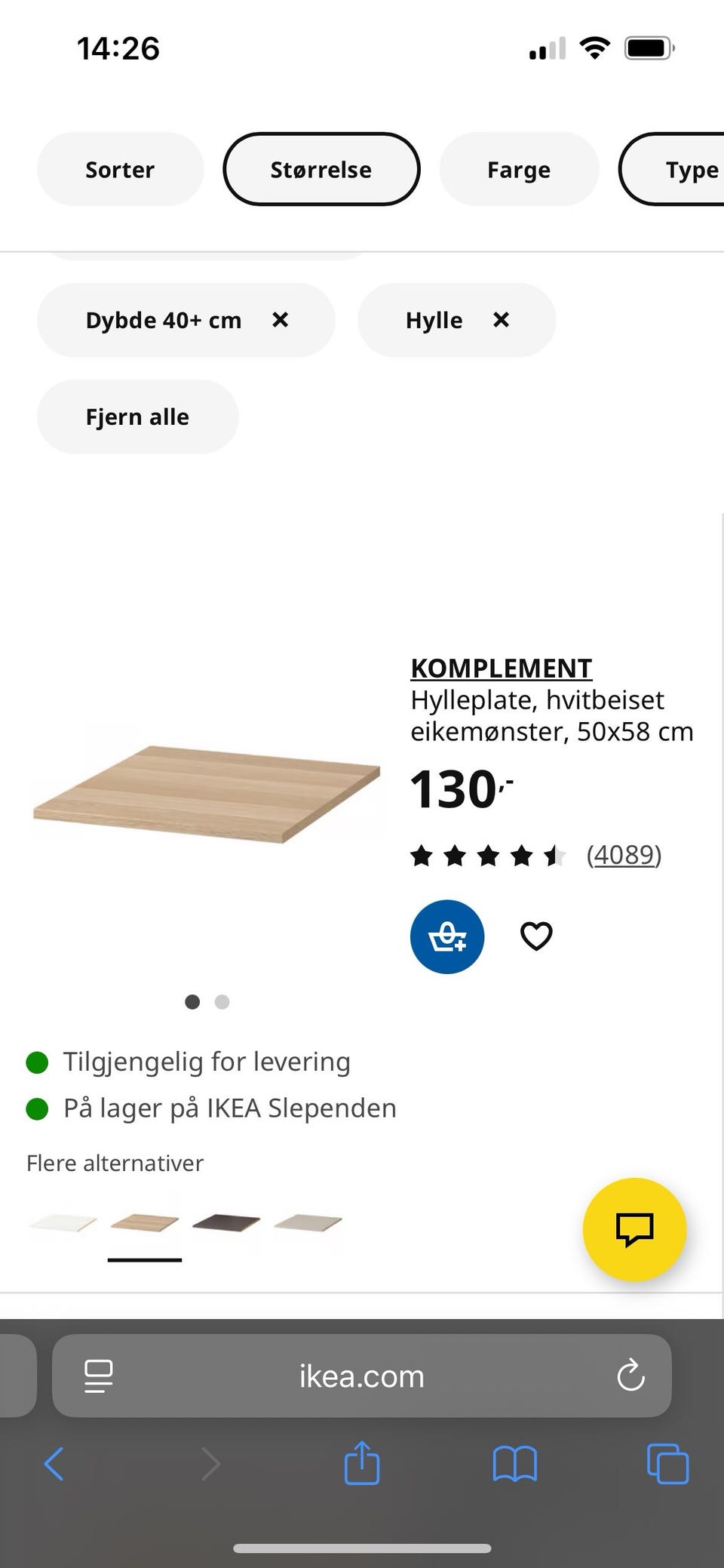Open the KOMPLEMENT product page
The image size is (724, 1568).
pyautogui.click(x=500, y=668)
